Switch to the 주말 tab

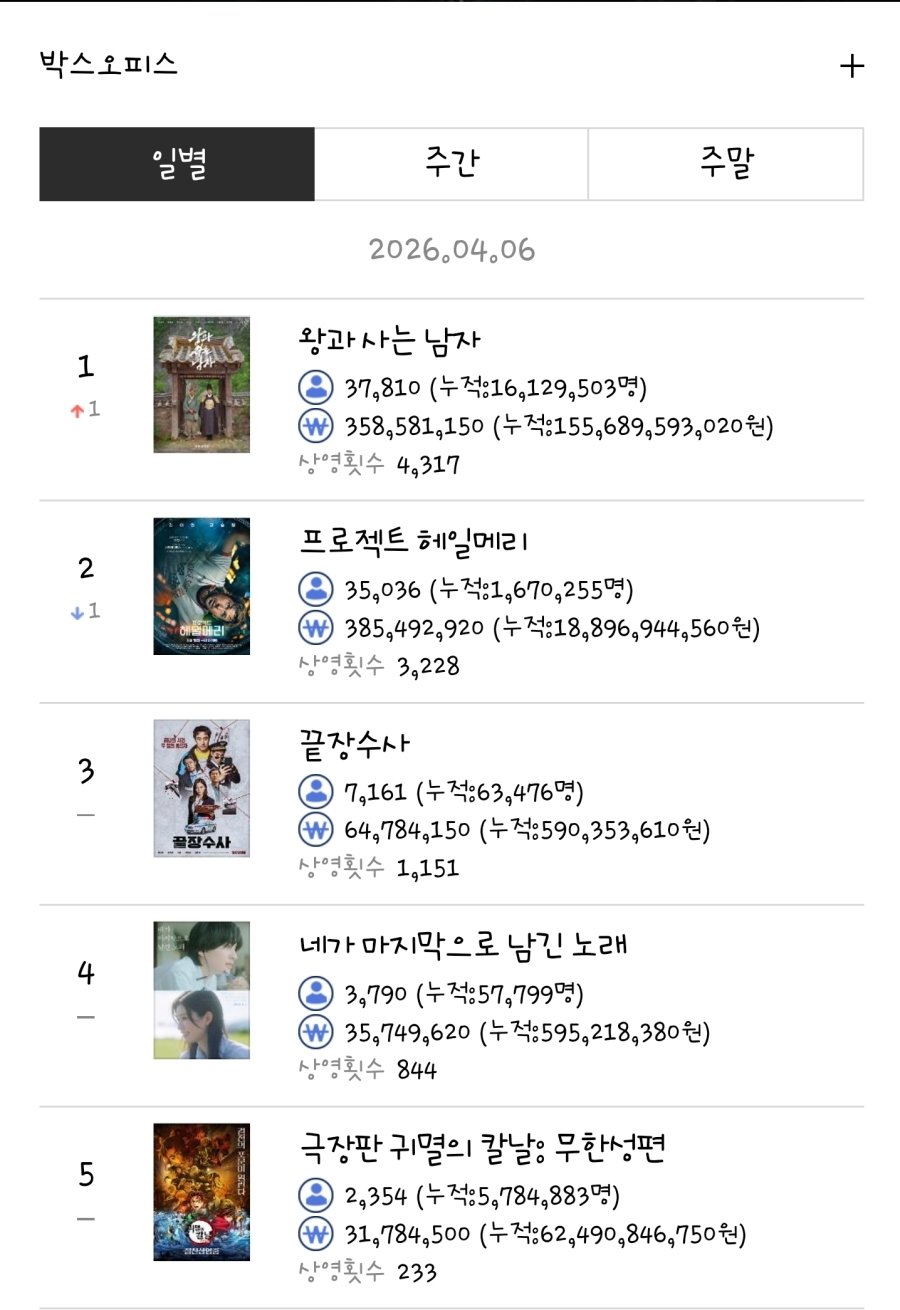[x=725, y=164]
